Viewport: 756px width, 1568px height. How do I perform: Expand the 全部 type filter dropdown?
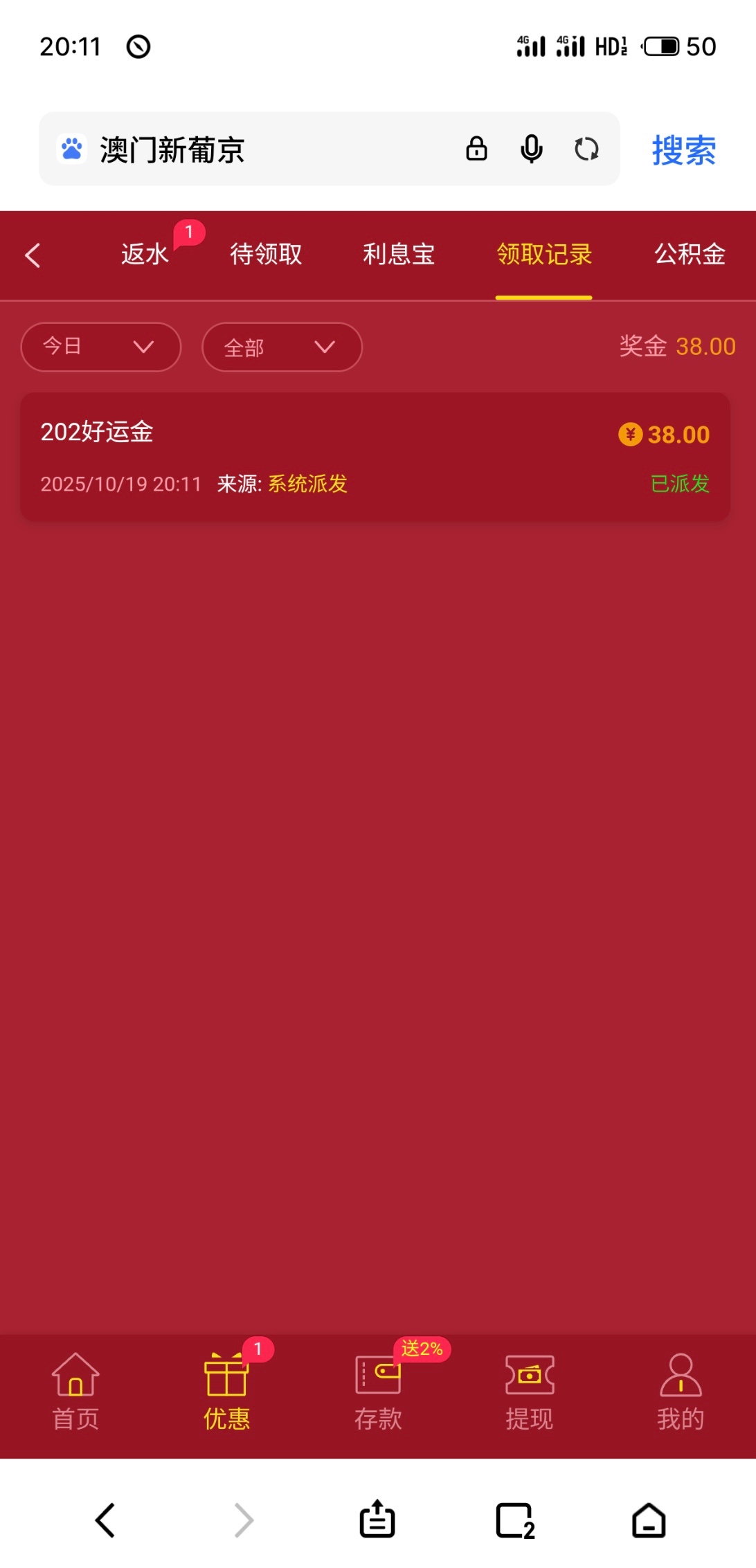(x=282, y=347)
